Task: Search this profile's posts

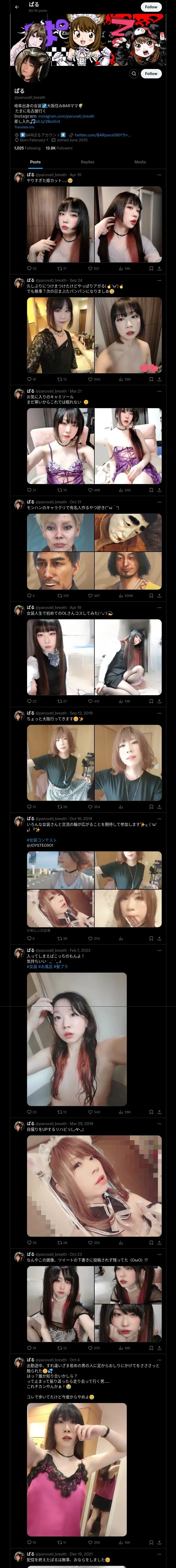Action: click(x=134, y=74)
